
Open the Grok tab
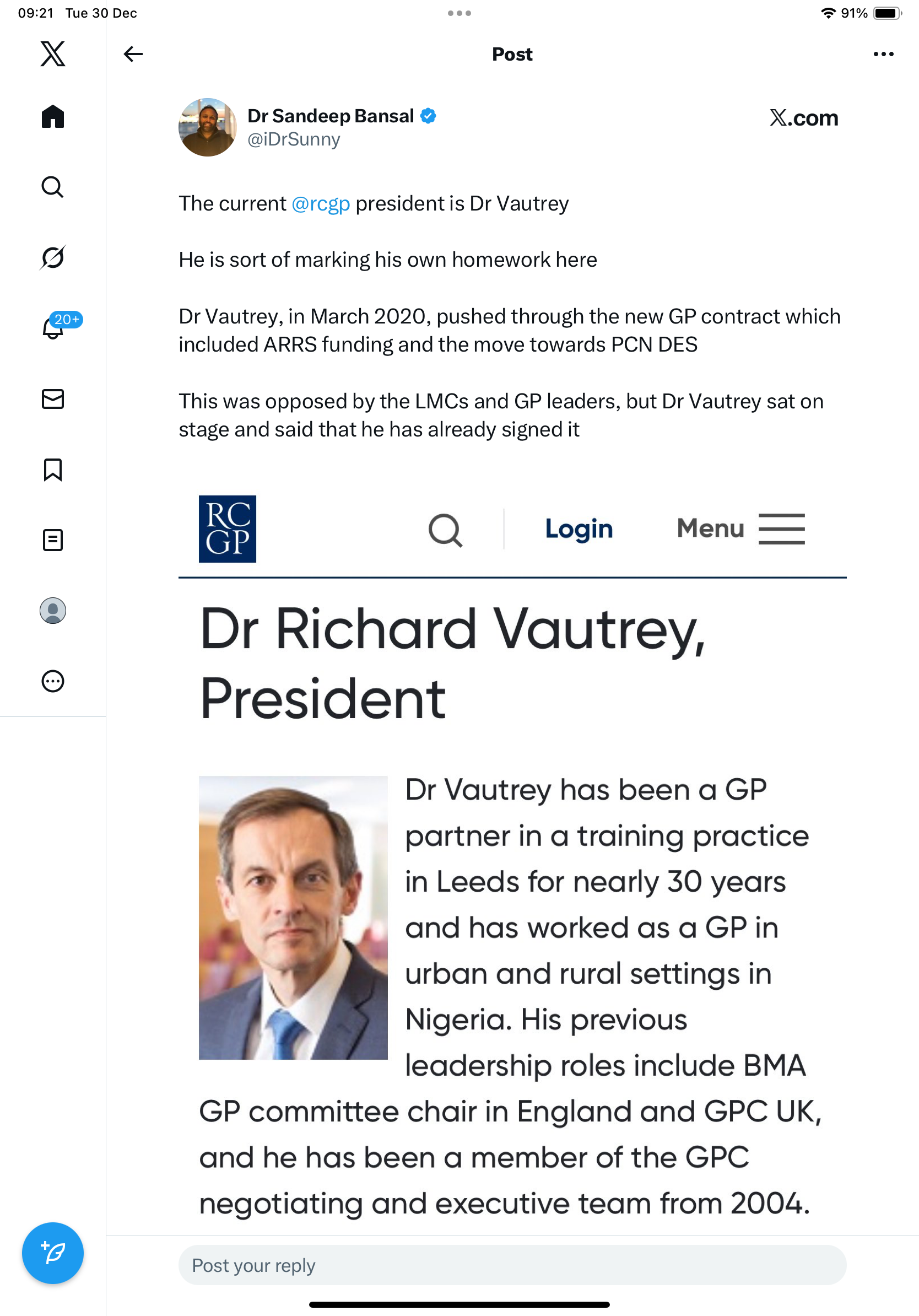tap(53, 257)
